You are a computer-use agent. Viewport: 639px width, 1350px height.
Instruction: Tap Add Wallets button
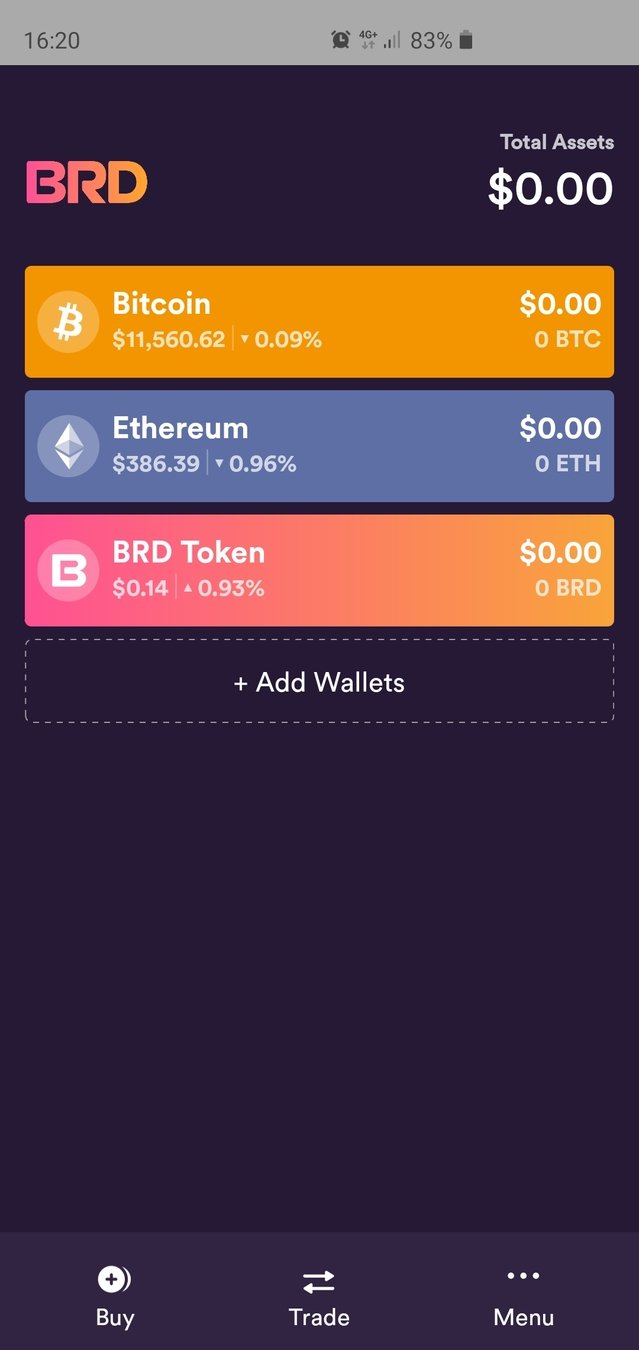pyautogui.click(x=319, y=682)
